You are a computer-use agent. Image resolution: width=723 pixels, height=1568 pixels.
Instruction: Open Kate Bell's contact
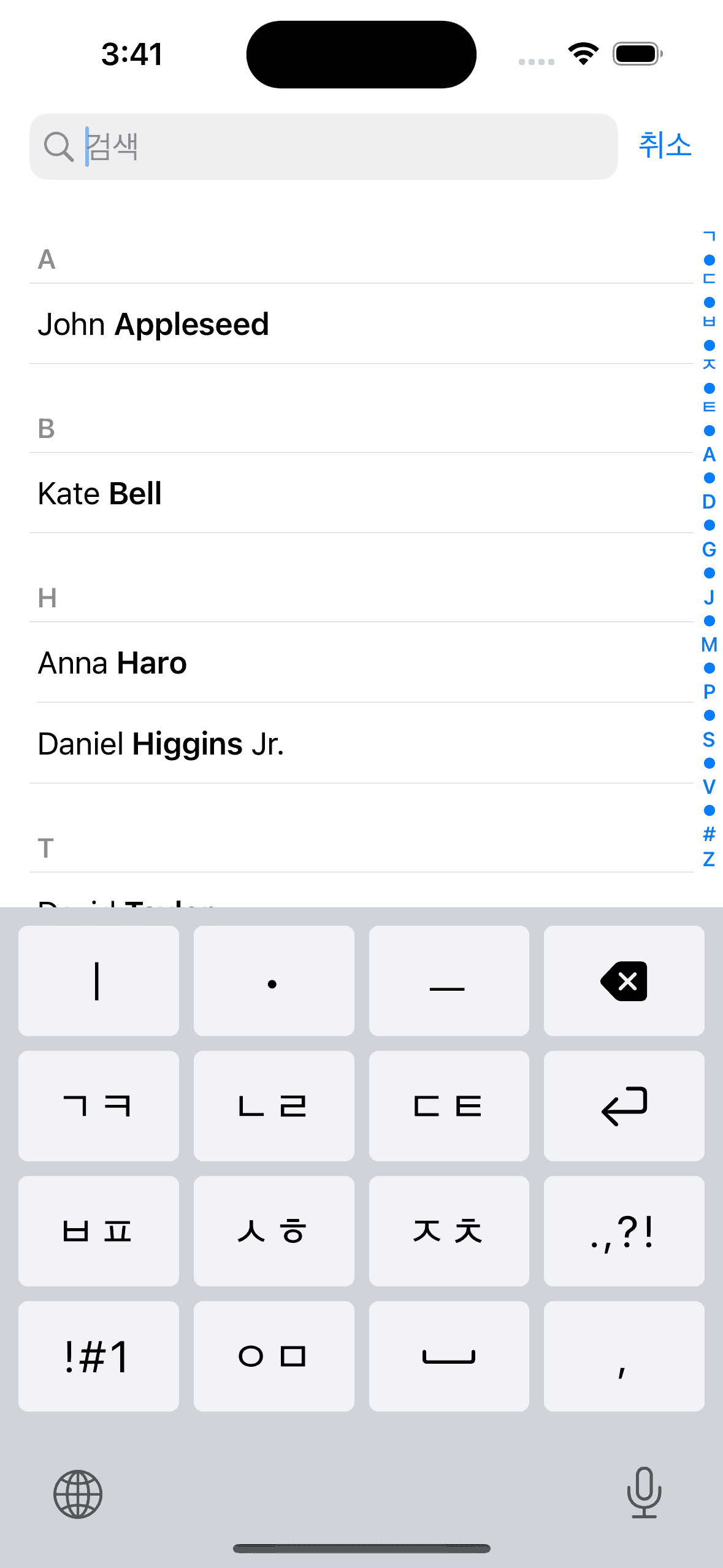100,493
